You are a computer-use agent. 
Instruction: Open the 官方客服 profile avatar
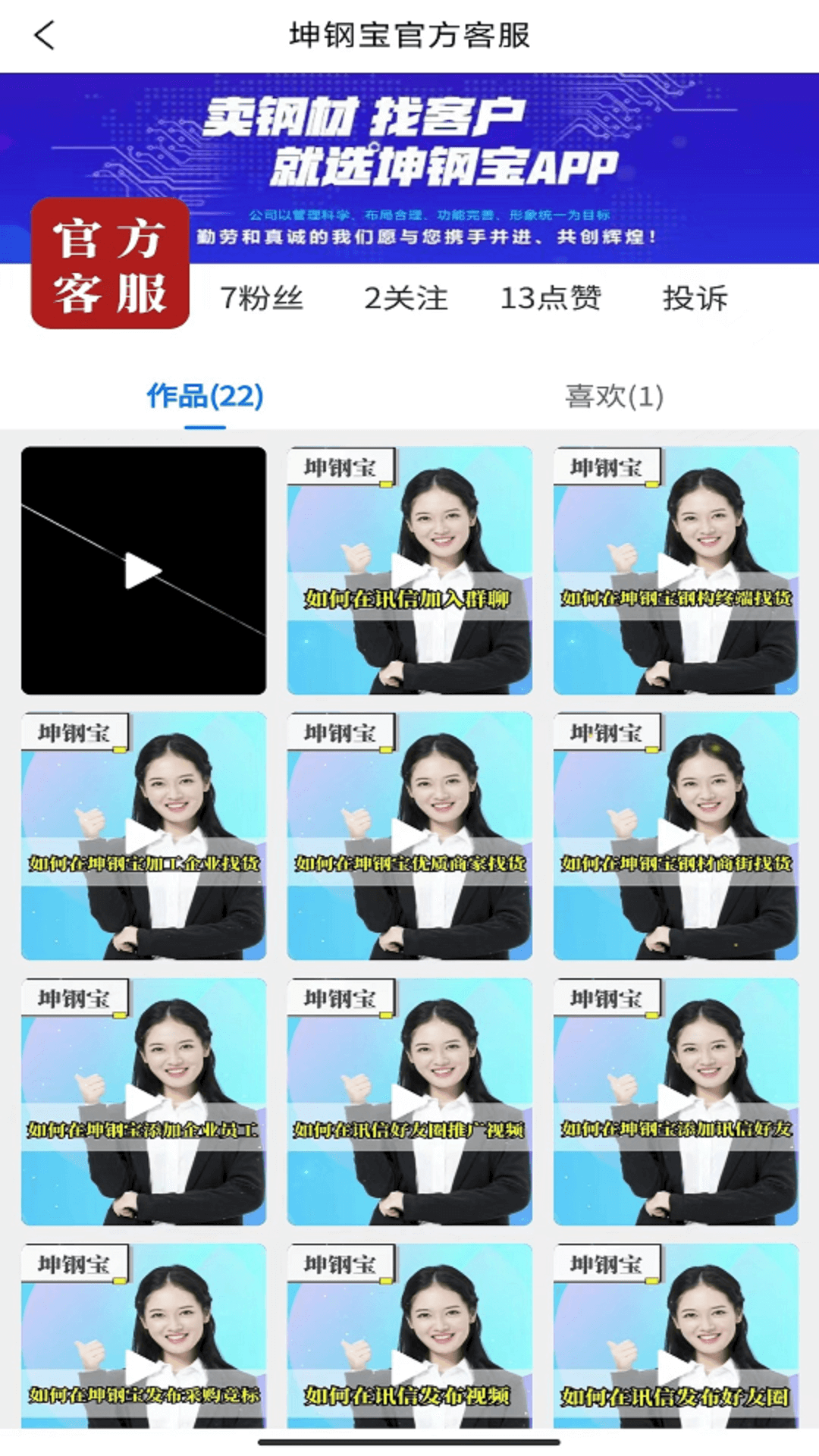pos(110,263)
